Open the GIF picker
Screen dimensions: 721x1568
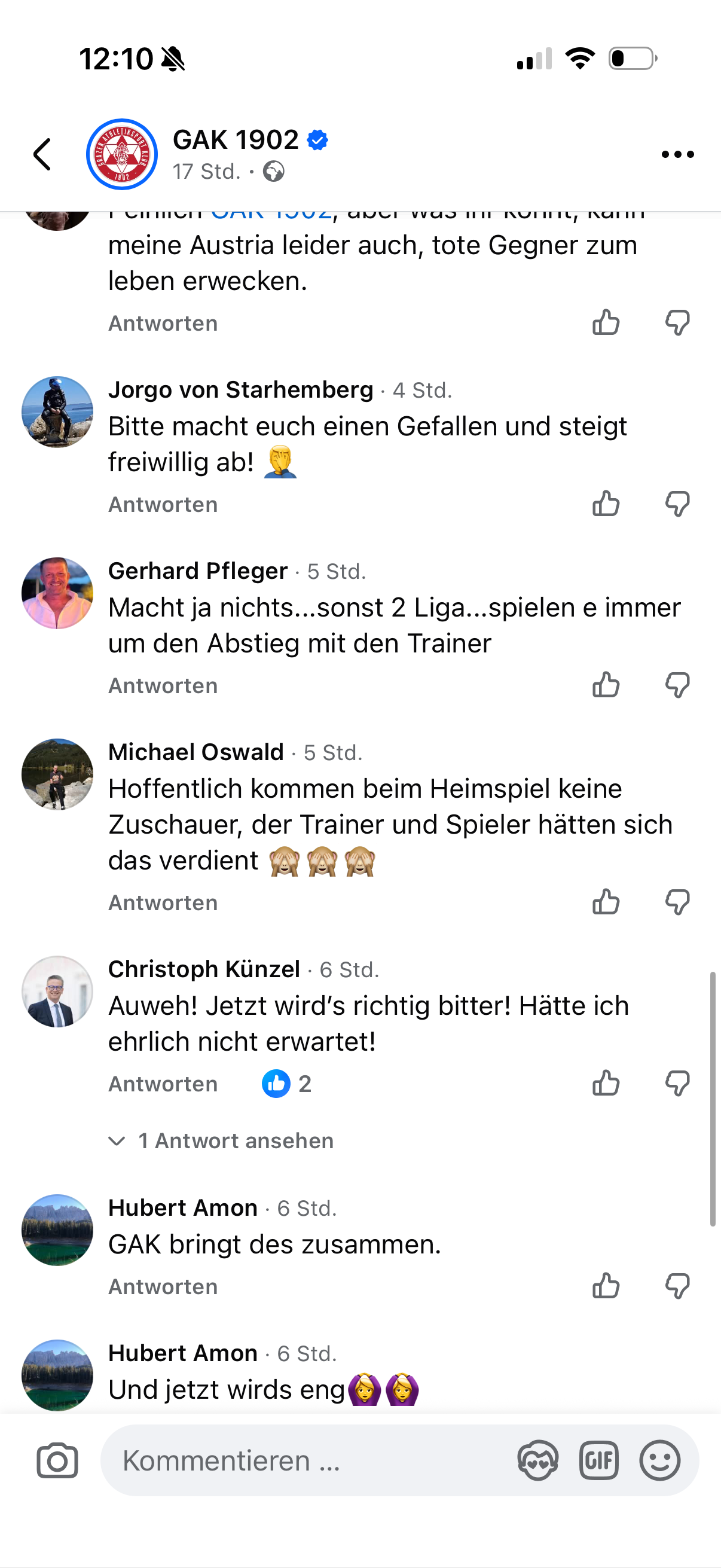598,1460
